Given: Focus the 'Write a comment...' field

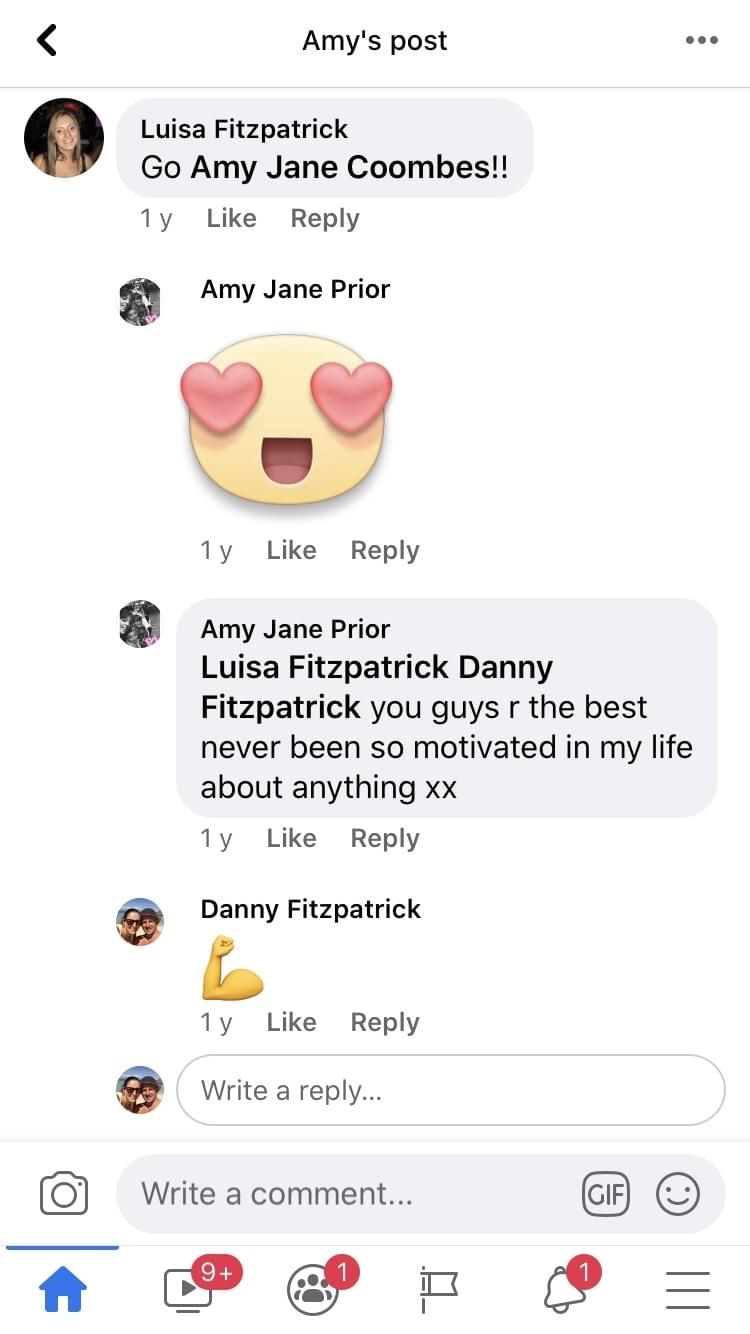Looking at the screenshot, I should click(350, 1193).
